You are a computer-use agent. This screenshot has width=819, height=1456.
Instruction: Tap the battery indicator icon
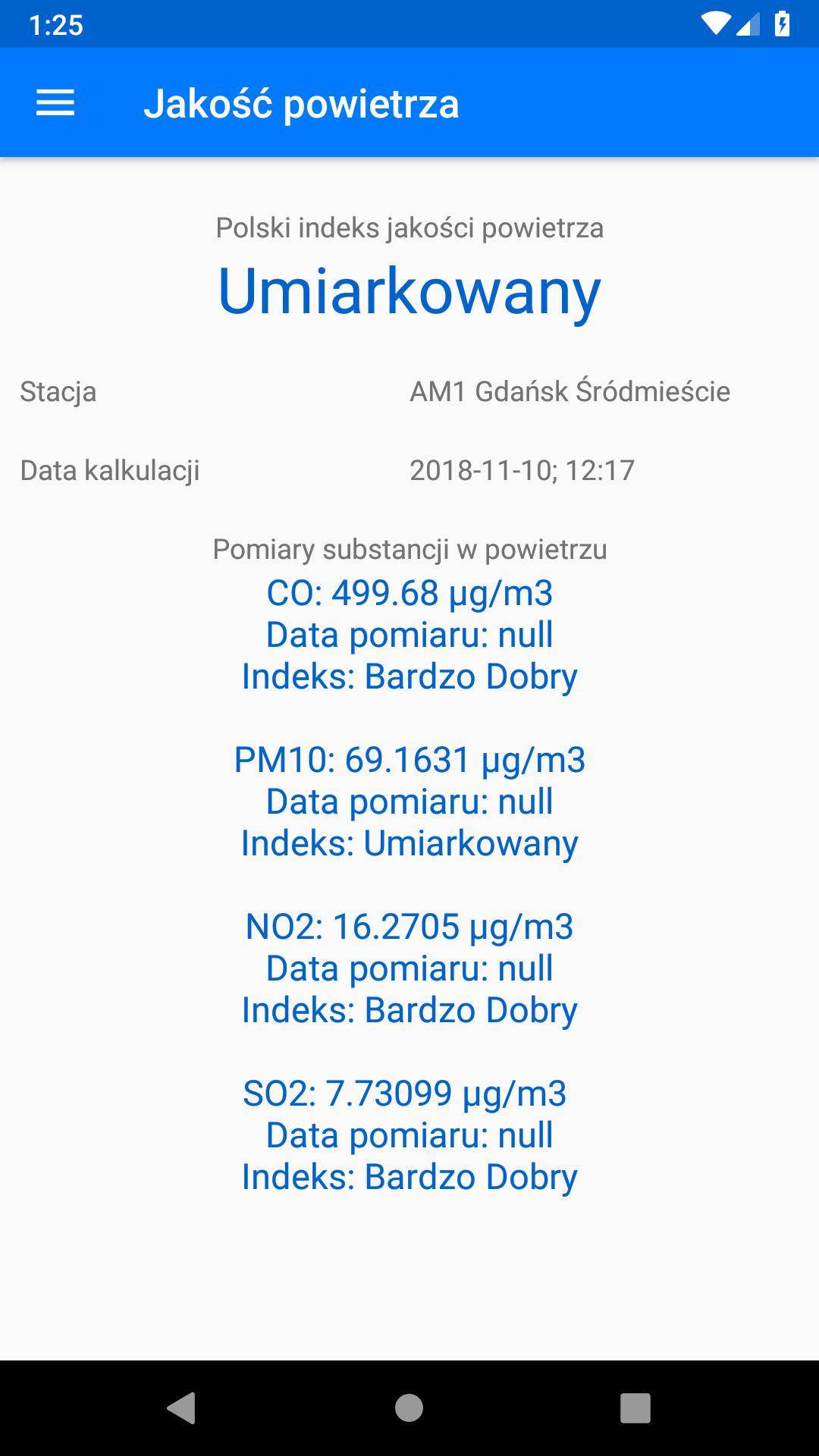coord(781,23)
